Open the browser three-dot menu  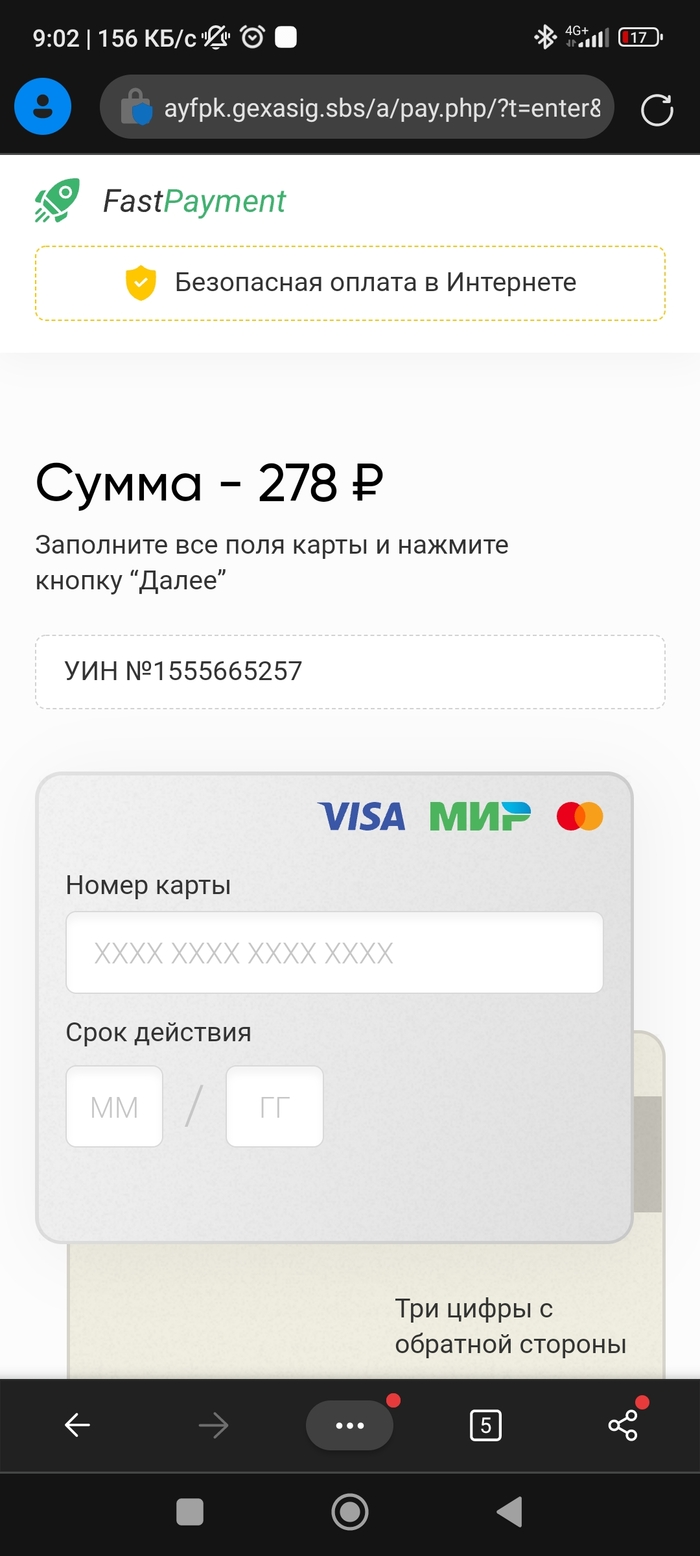pyautogui.click(x=349, y=1425)
